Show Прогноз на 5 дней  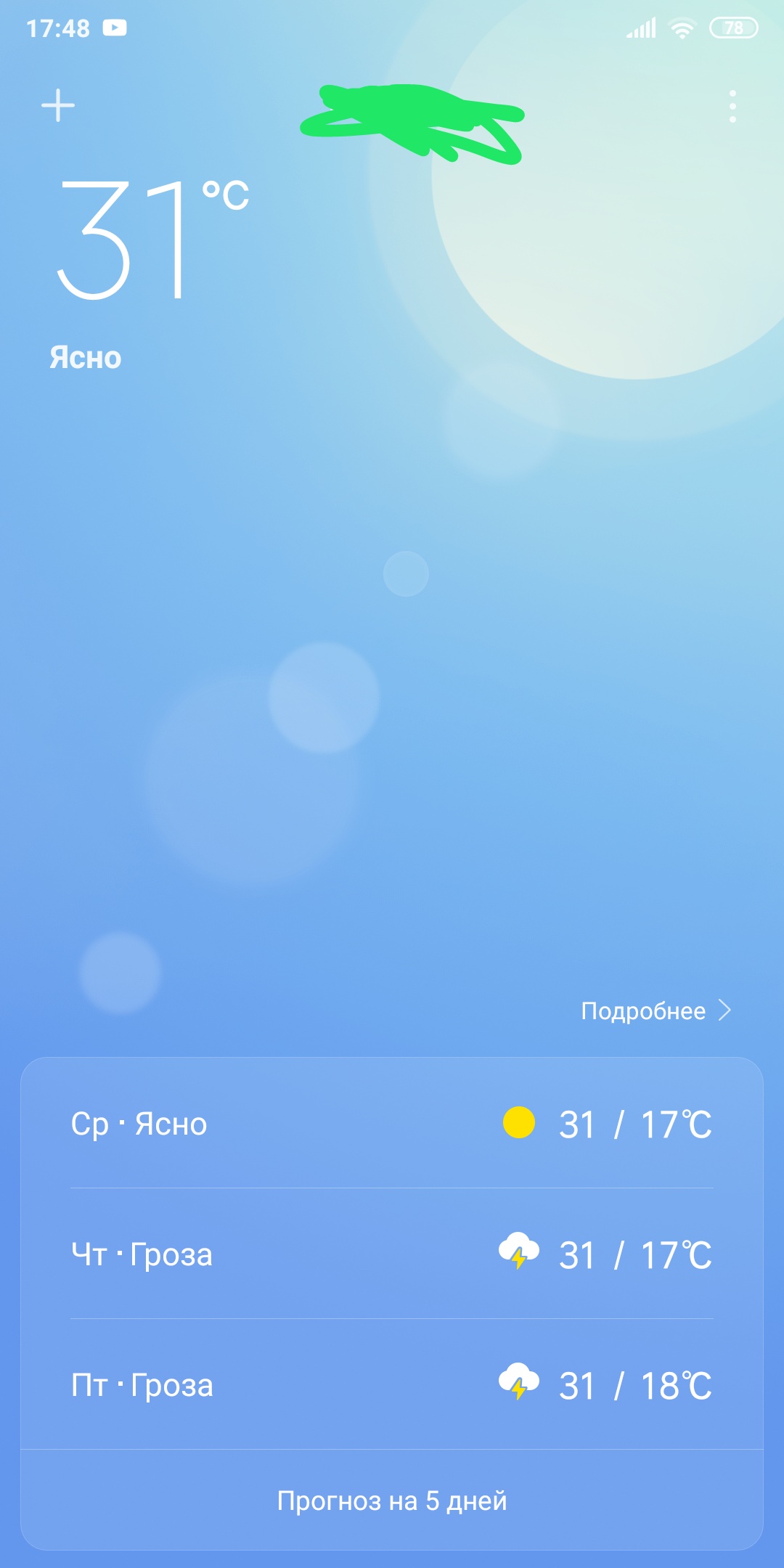point(392,1501)
